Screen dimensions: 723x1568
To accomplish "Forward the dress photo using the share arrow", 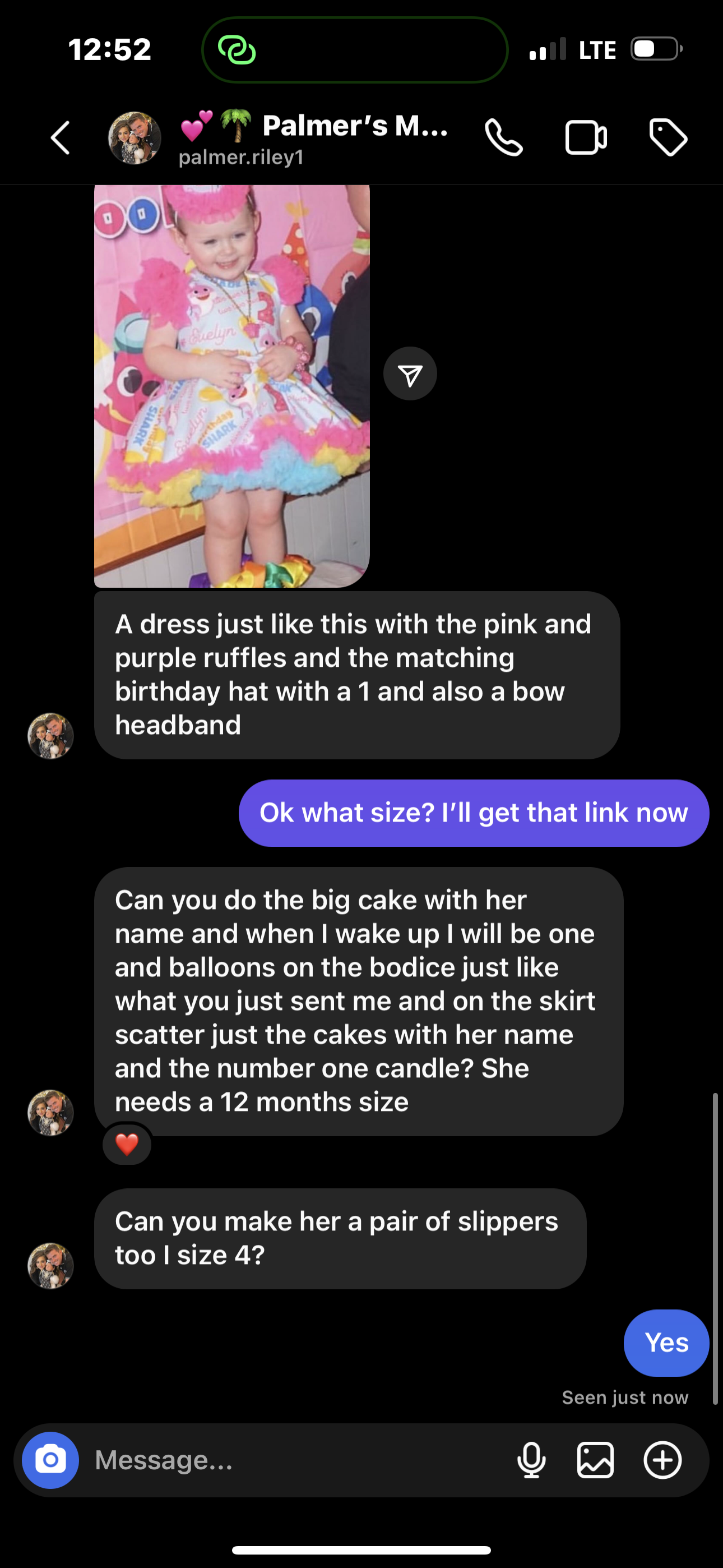I will tap(410, 375).
